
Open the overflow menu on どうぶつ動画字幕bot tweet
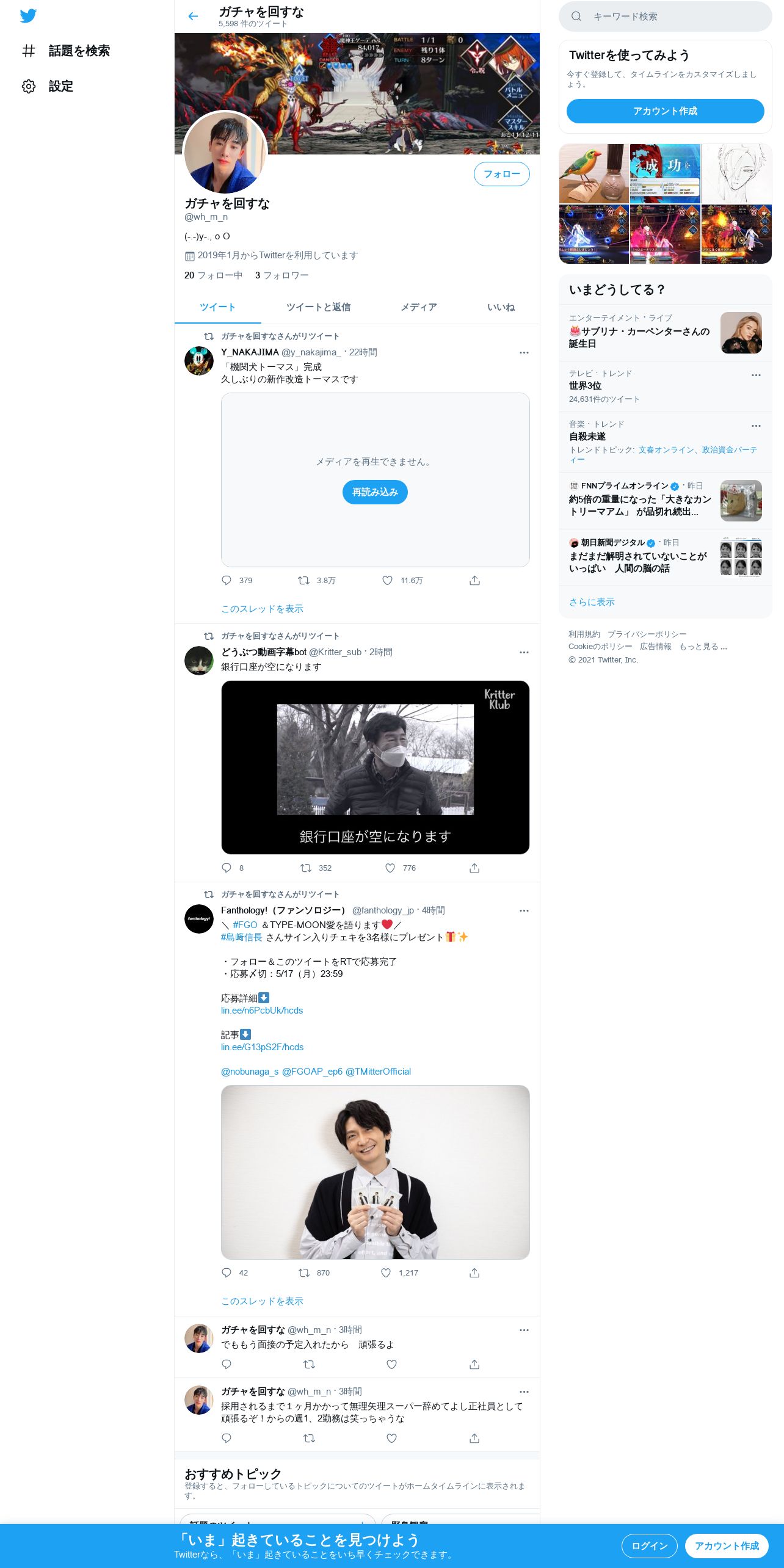(524, 652)
